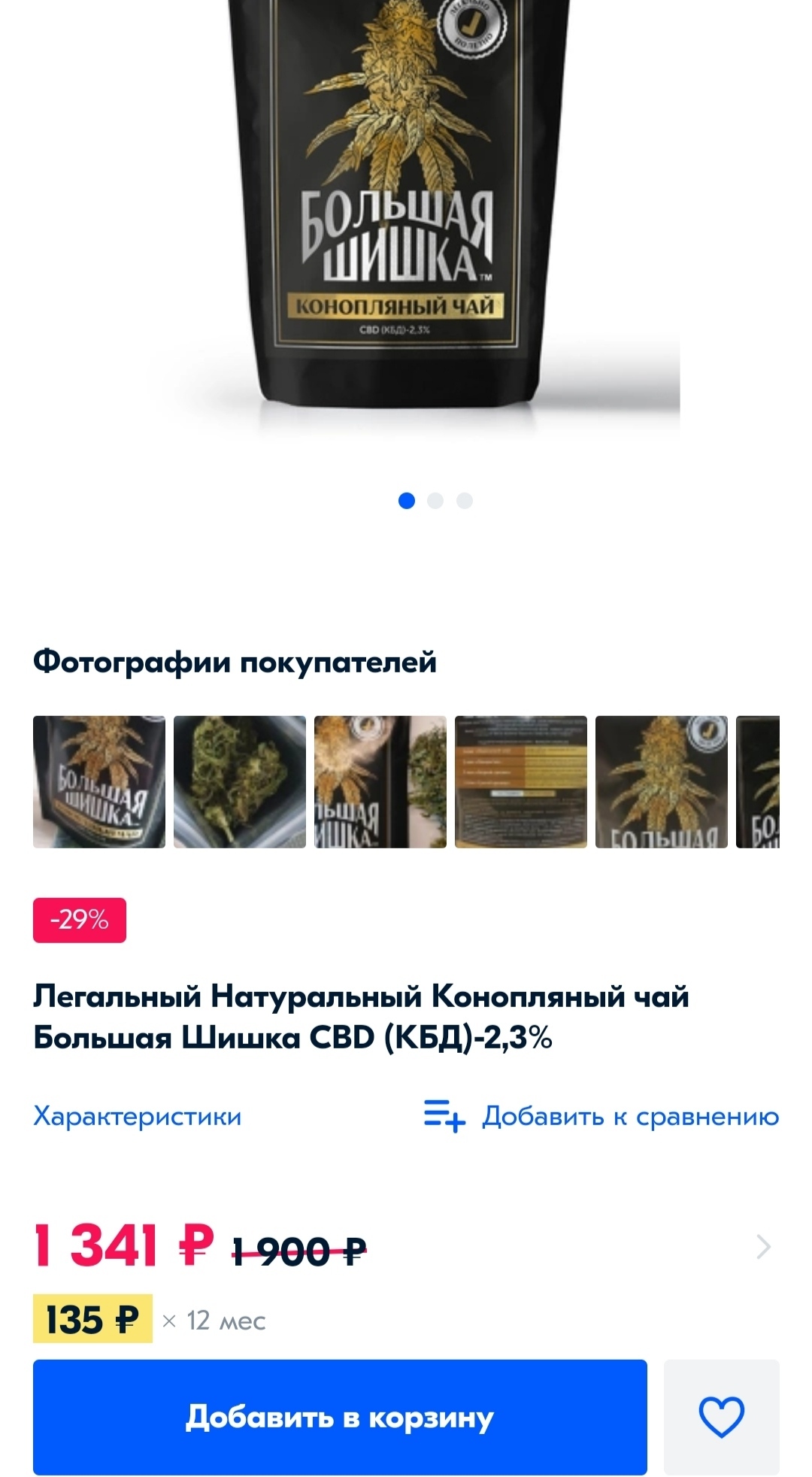This screenshot has height=1477, width=812.
Task: View customer photo of package back label
Action: click(521, 782)
